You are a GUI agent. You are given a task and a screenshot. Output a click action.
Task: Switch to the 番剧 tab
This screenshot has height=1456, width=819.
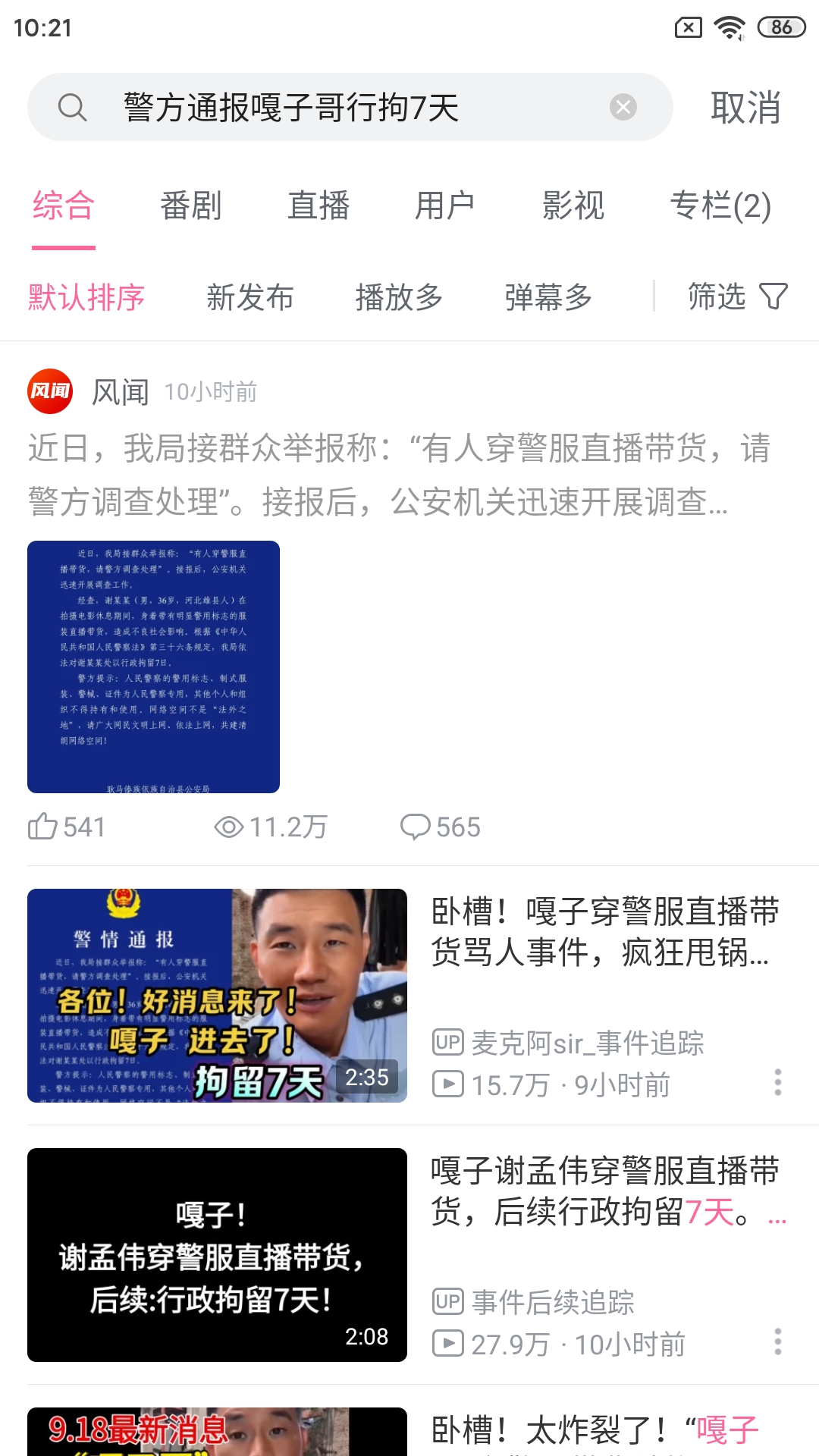[x=191, y=206]
